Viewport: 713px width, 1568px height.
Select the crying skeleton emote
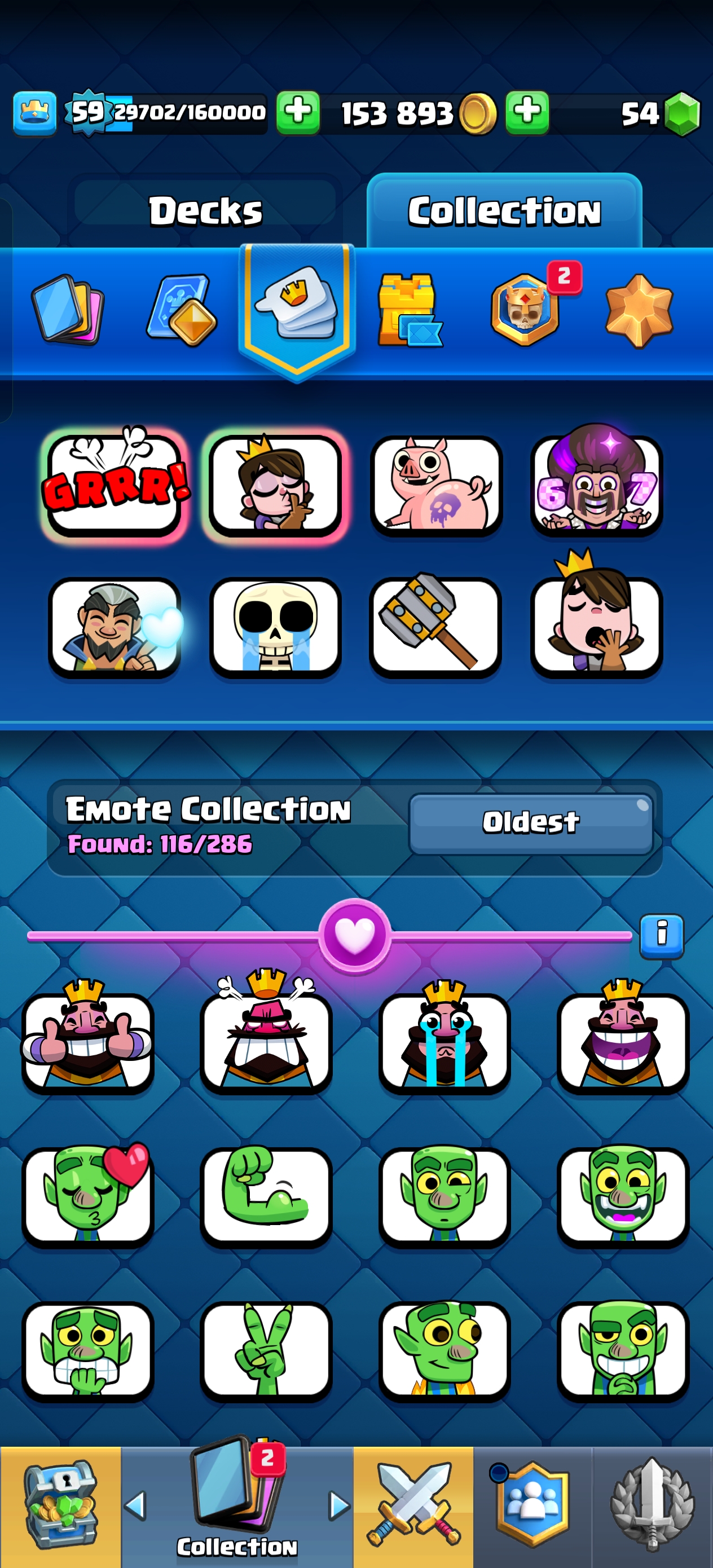pos(275,627)
